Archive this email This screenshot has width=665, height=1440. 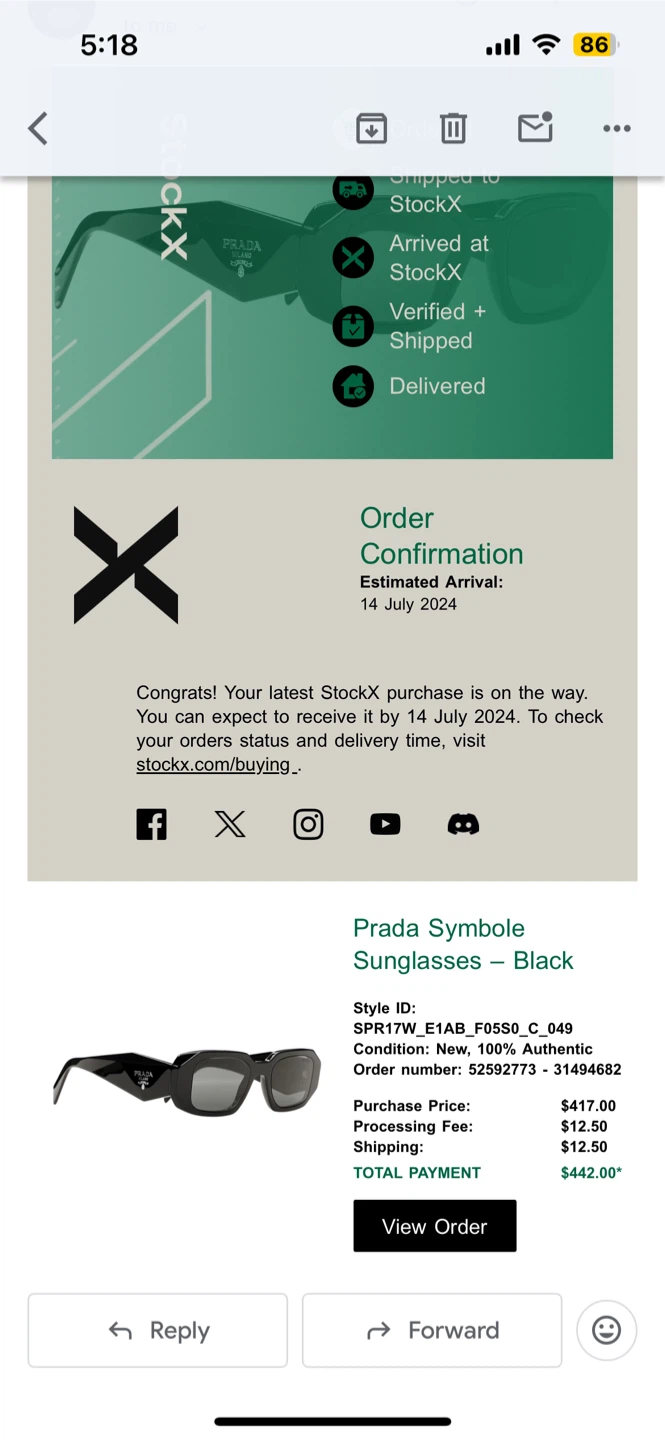(371, 128)
